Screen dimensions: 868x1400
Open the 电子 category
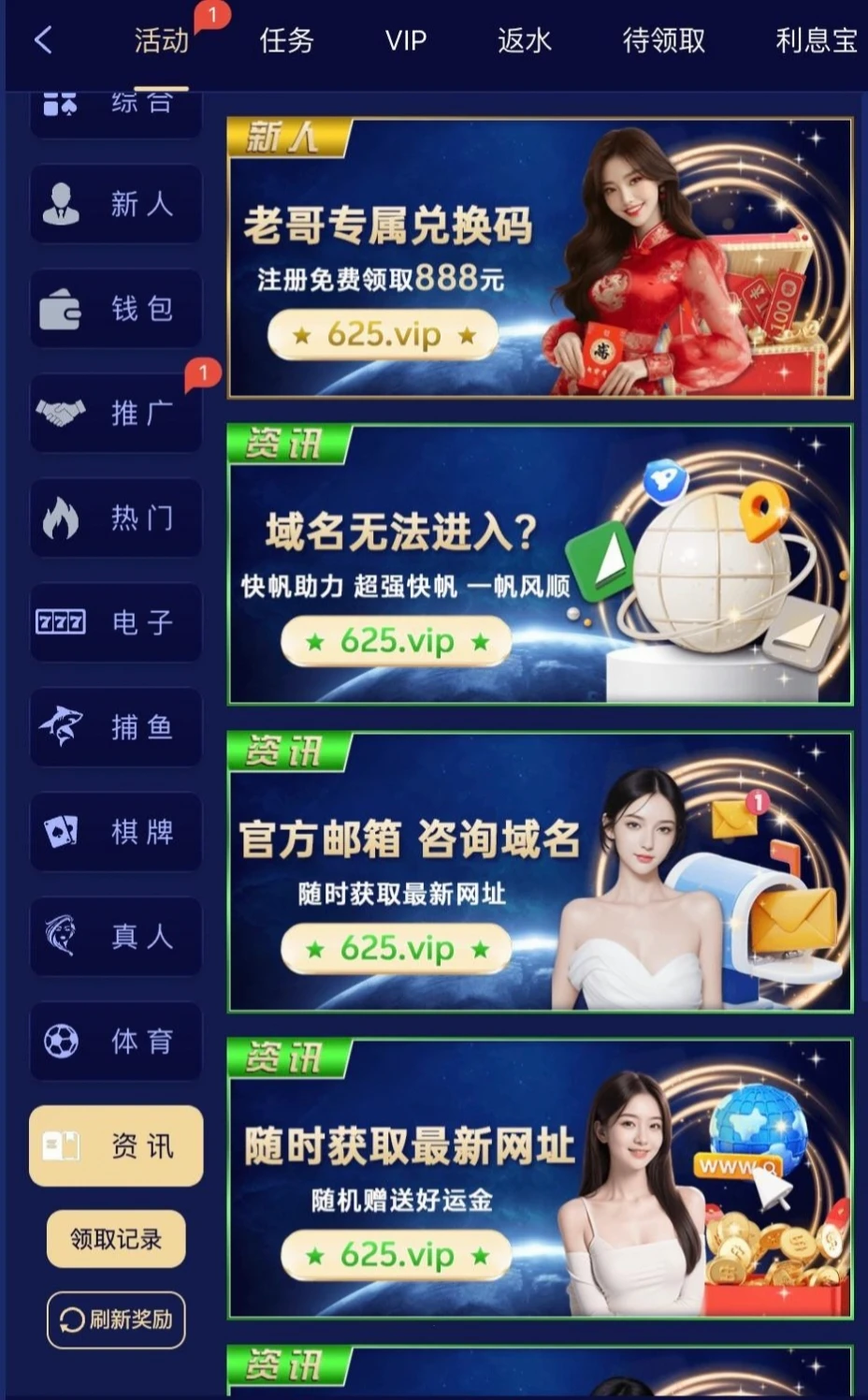tap(116, 622)
